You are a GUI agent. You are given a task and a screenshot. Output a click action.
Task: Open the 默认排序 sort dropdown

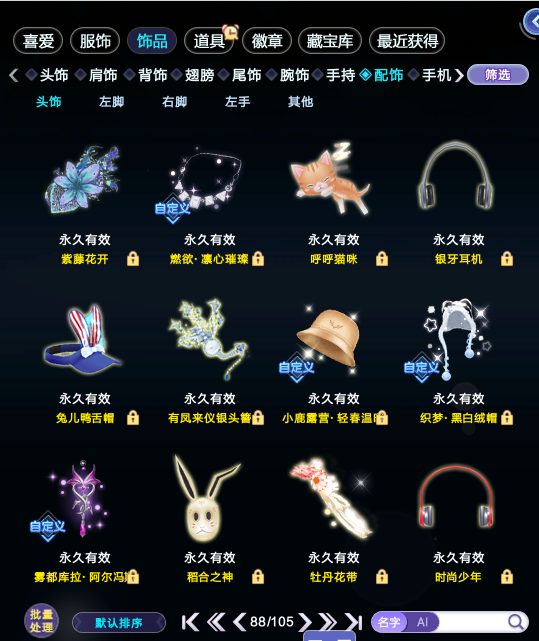point(119,623)
